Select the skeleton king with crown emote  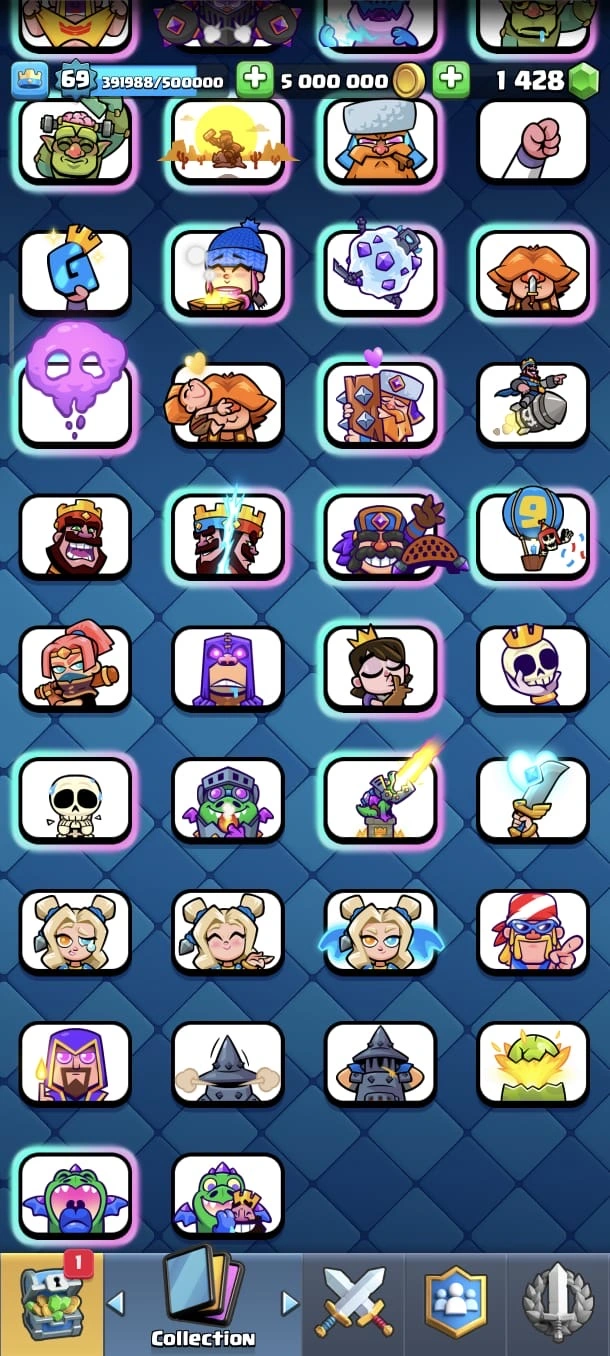[532, 668]
